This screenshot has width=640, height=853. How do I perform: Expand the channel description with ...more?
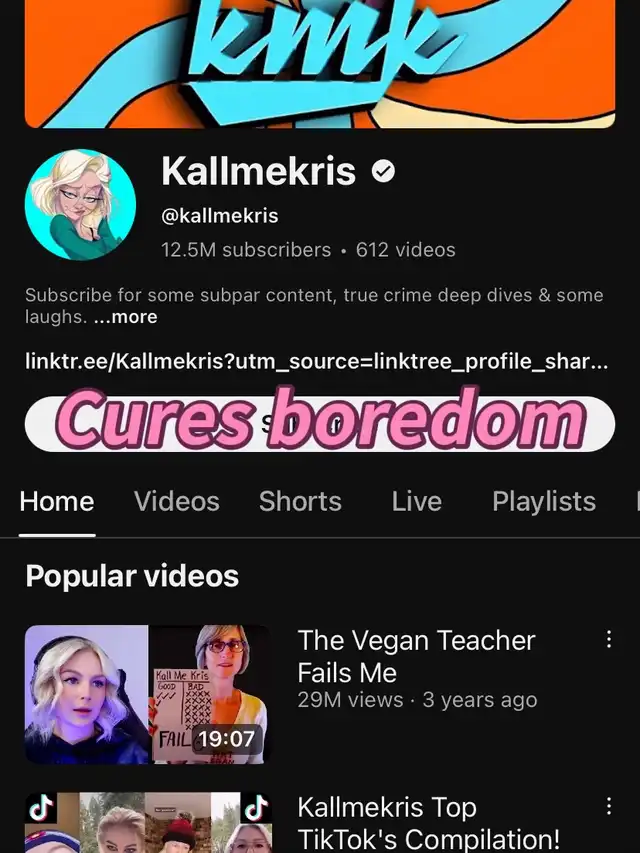click(x=126, y=317)
